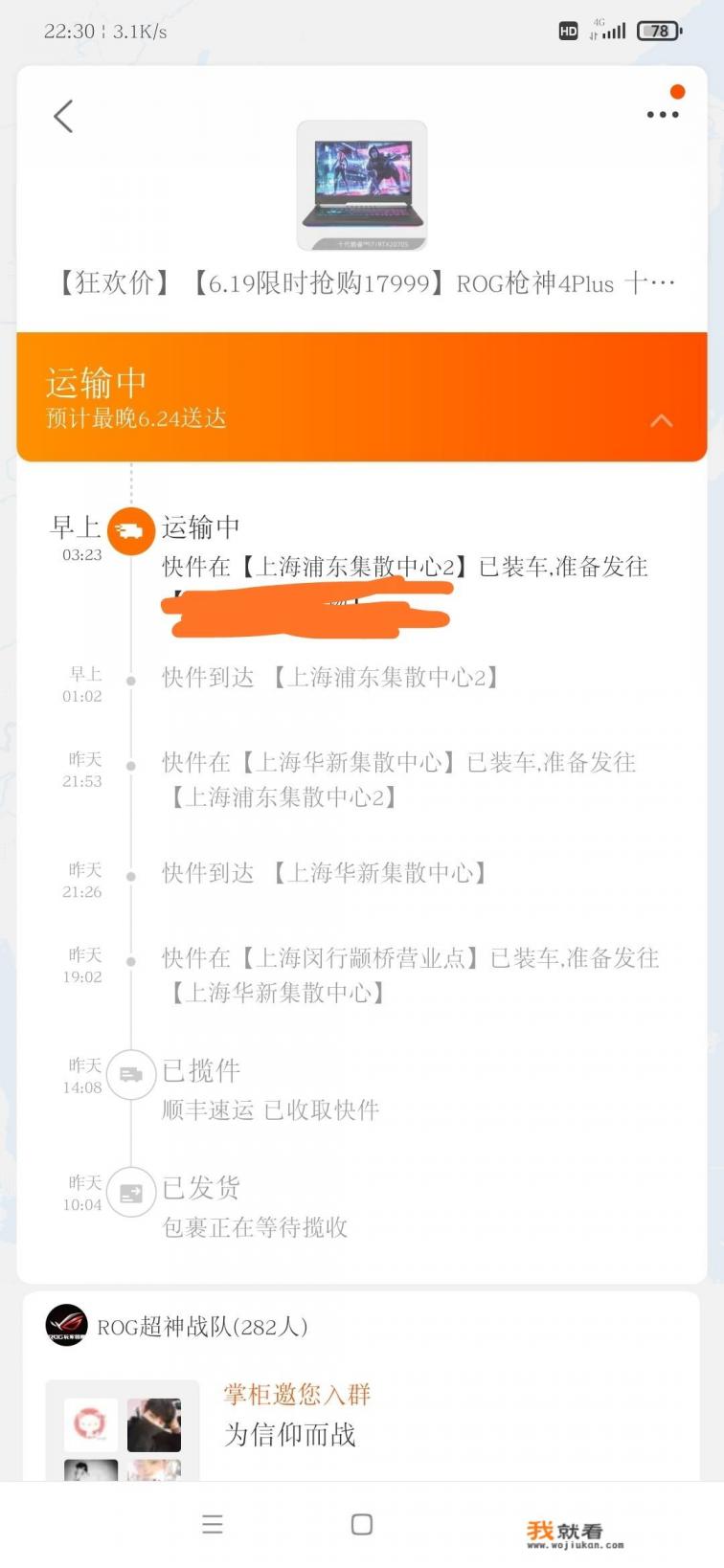The image size is (724, 1568).
Task: Tap the 已揽件 courier pickup icon
Action: [x=131, y=1074]
